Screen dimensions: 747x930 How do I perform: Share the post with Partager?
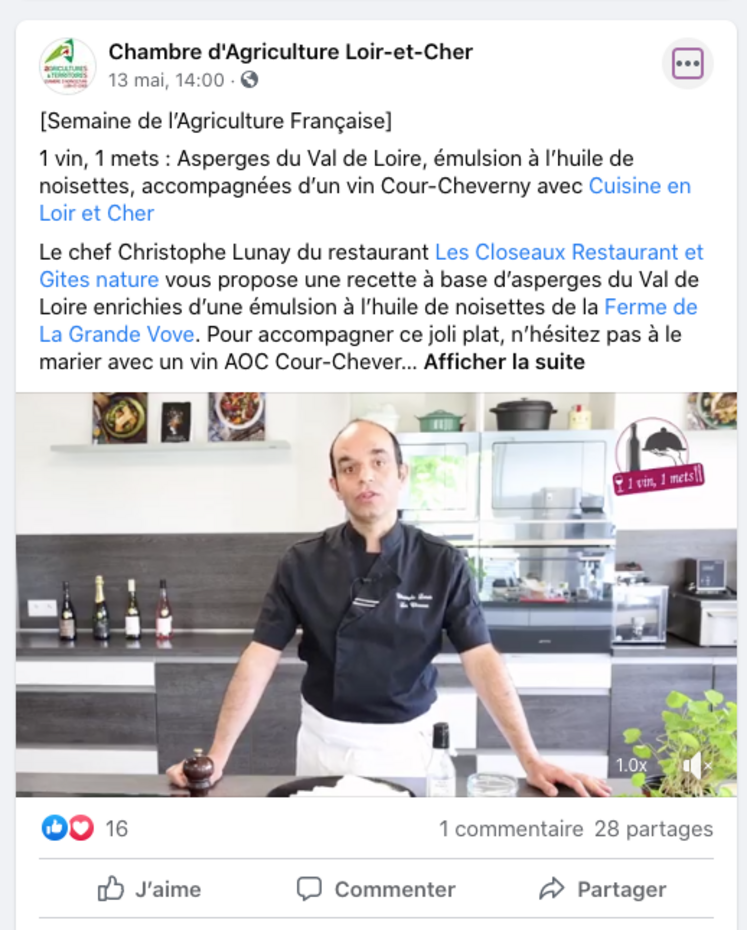click(x=602, y=889)
